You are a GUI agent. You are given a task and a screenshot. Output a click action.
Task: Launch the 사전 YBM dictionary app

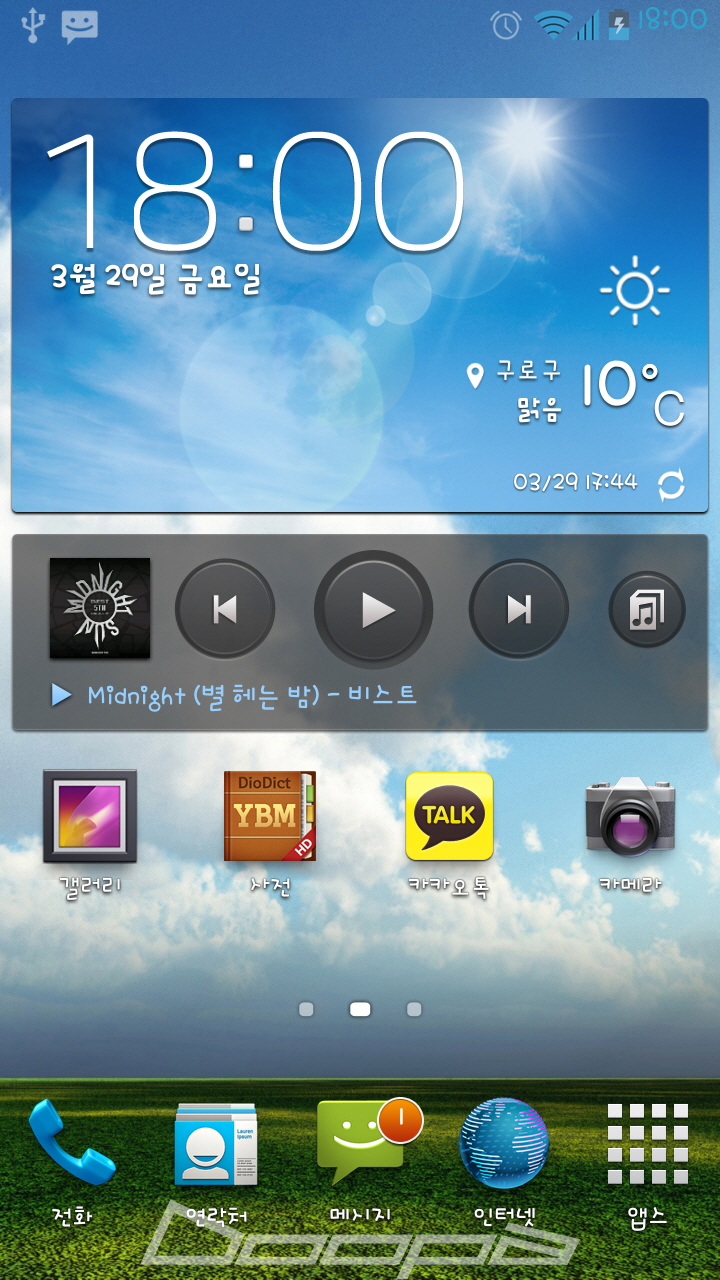(269, 816)
